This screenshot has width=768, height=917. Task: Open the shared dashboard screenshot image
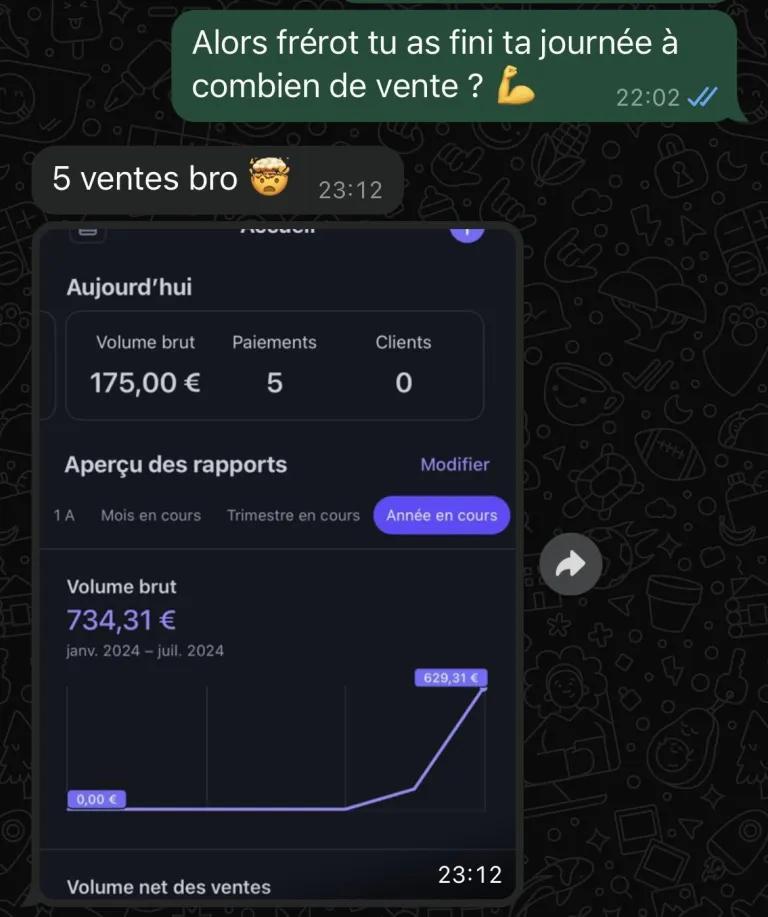(276, 560)
